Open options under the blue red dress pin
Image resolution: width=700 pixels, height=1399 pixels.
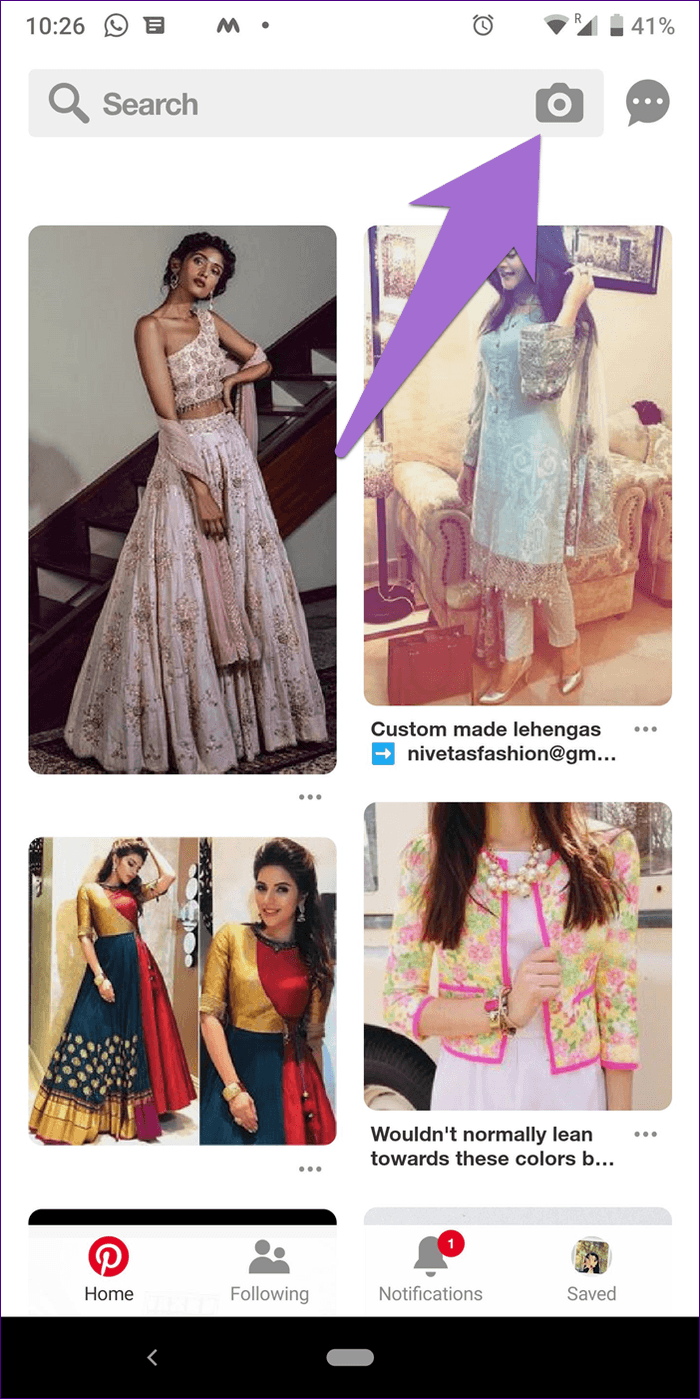pos(310,1169)
